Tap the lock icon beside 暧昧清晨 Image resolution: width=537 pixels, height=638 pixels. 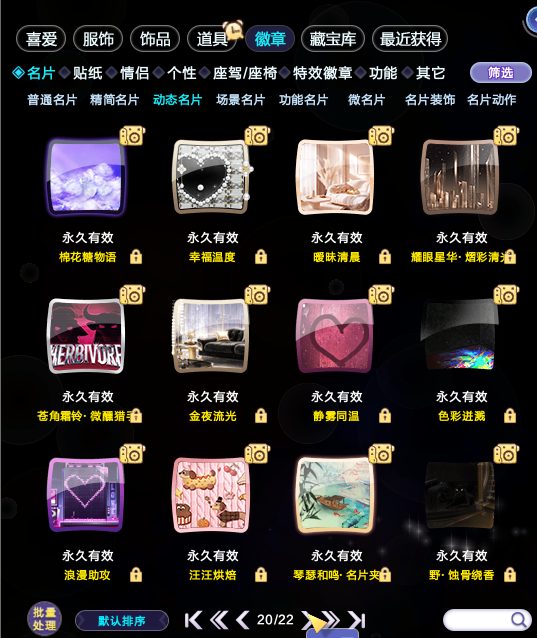[384, 257]
